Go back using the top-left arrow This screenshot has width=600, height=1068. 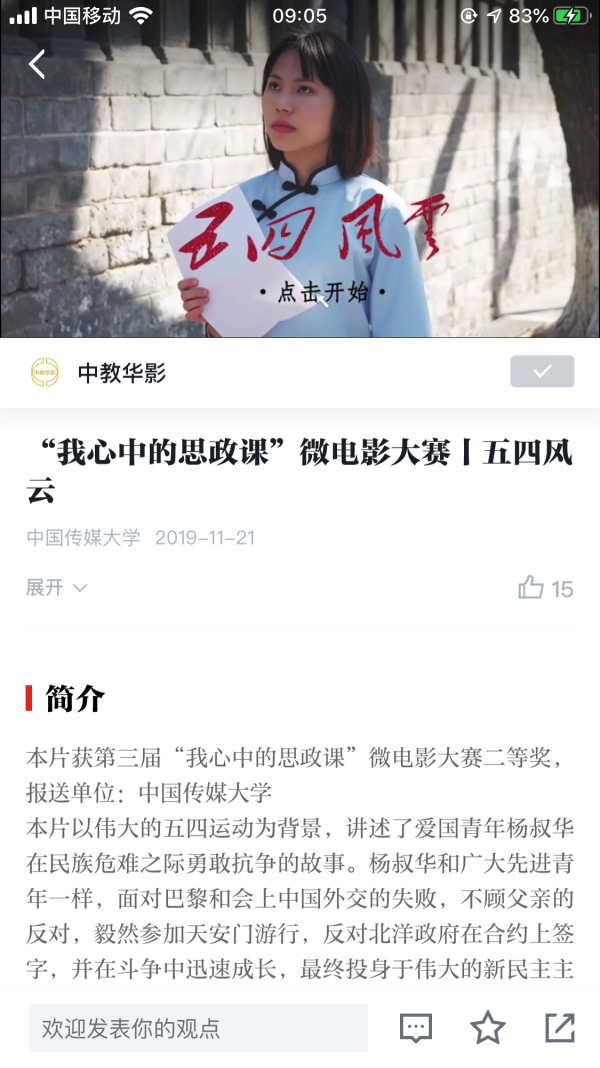pyautogui.click(x=37, y=64)
